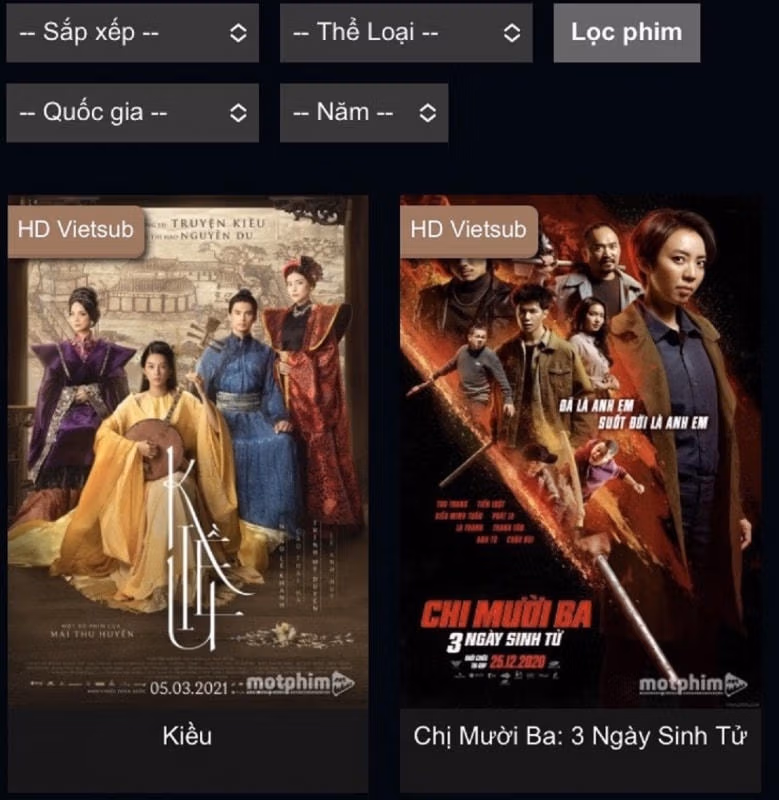Open the Kiều movie card
779x800 pixels.
pyautogui.click(x=187, y=452)
